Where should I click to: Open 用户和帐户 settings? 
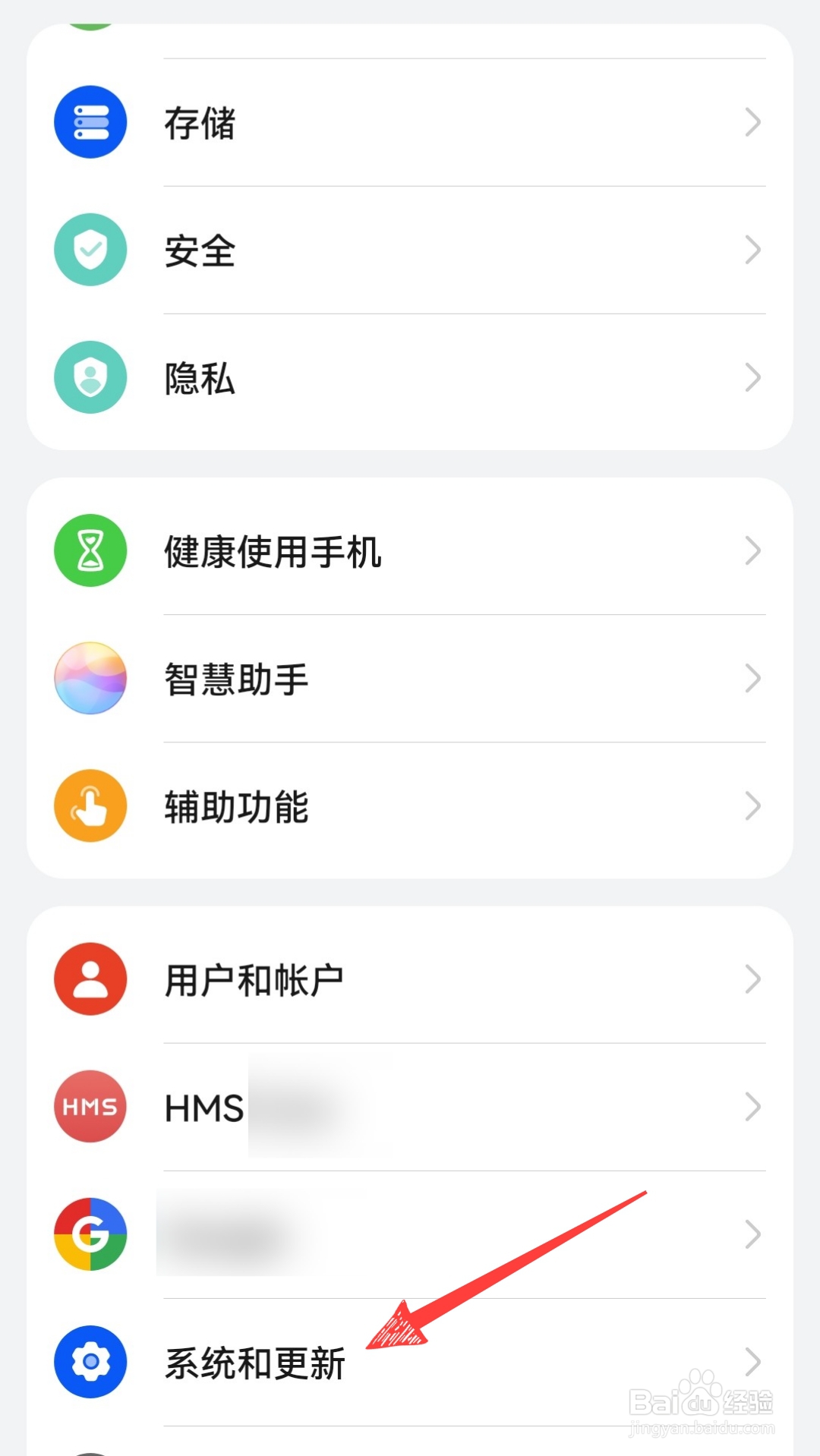coord(410,979)
